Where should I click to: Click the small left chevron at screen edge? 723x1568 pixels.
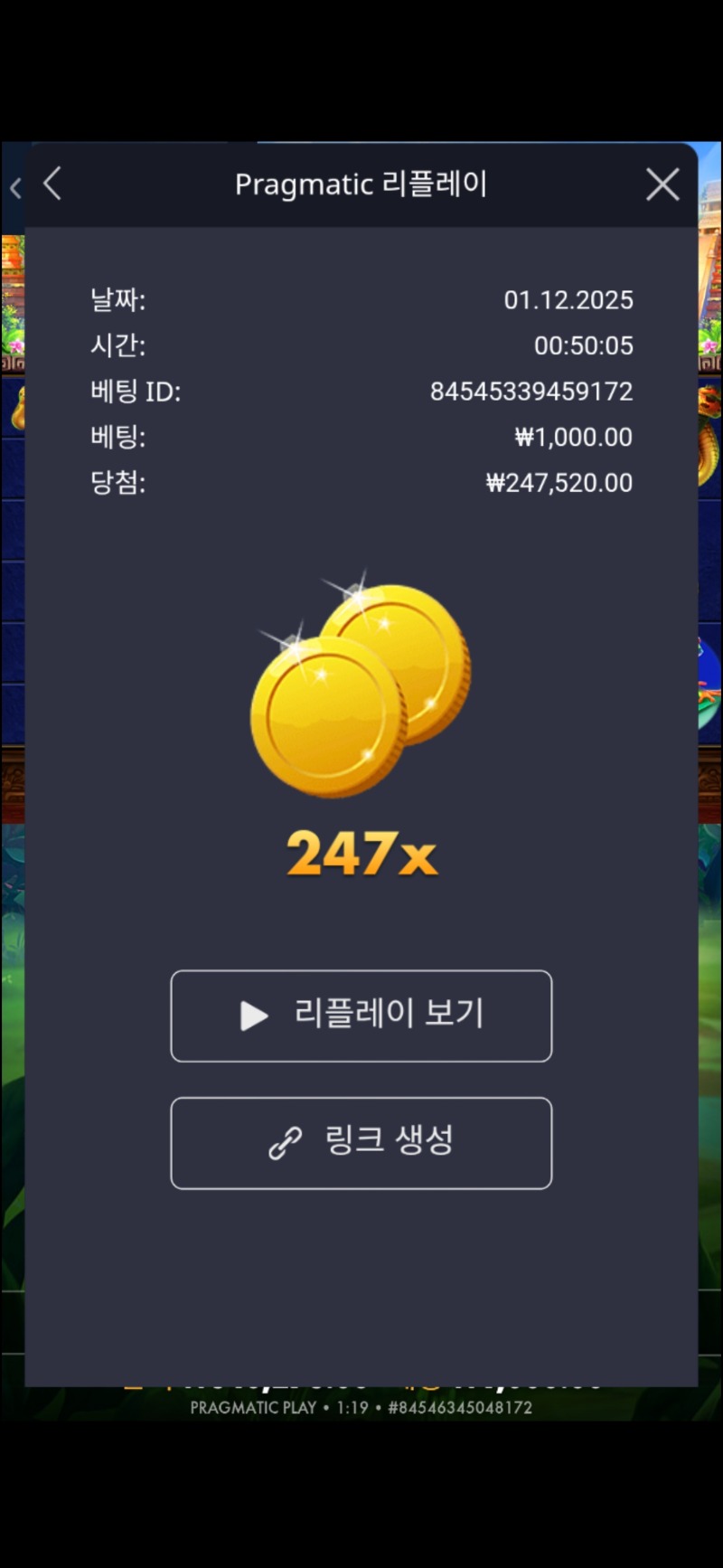coord(15,185)
